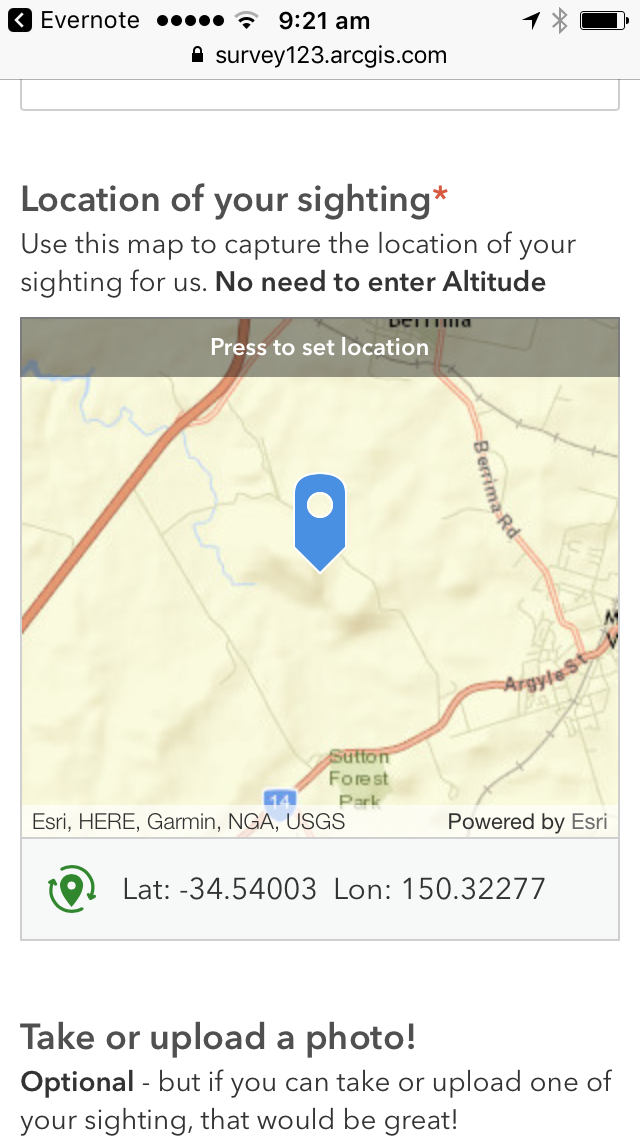Return to Evernote via the back arrow
The width and height of the screenshot is (640, 1136).
click(x=20, y=20)
